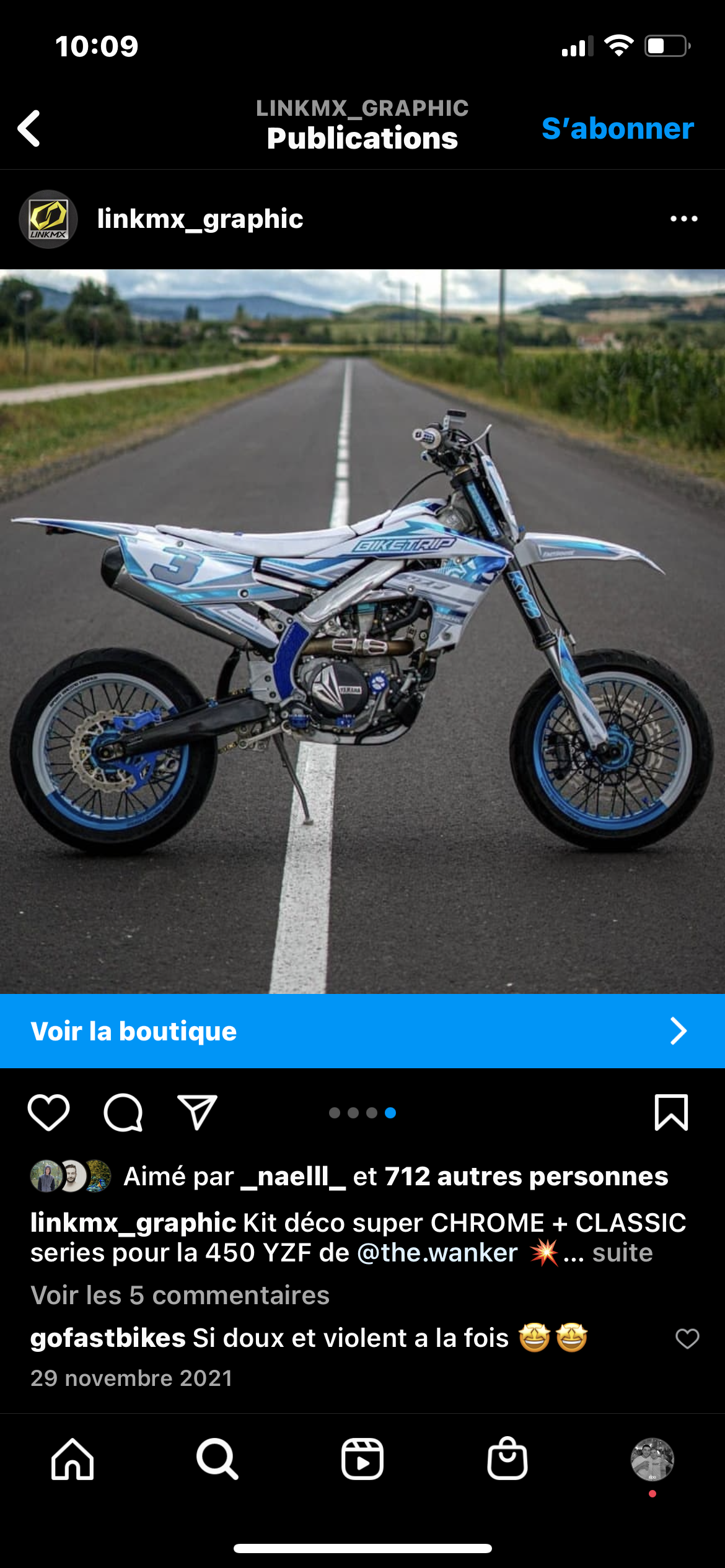Viewport: 725px width, 1568px height.
Task: Switch to the Search tab
Action: [217, 1460]
